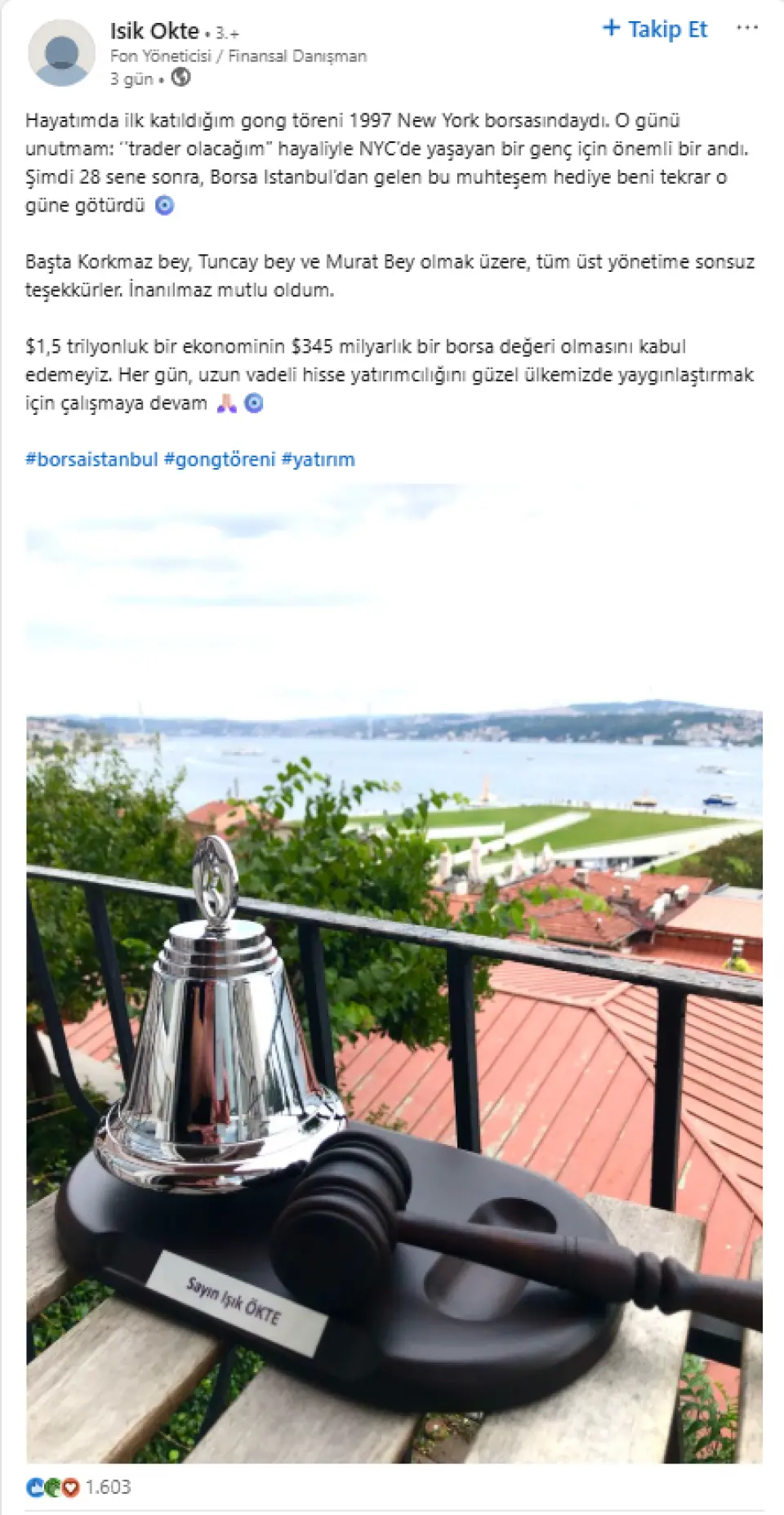Open the #borsaistanbul hashtag
The image size is (784, 1515).
[91, 459]
